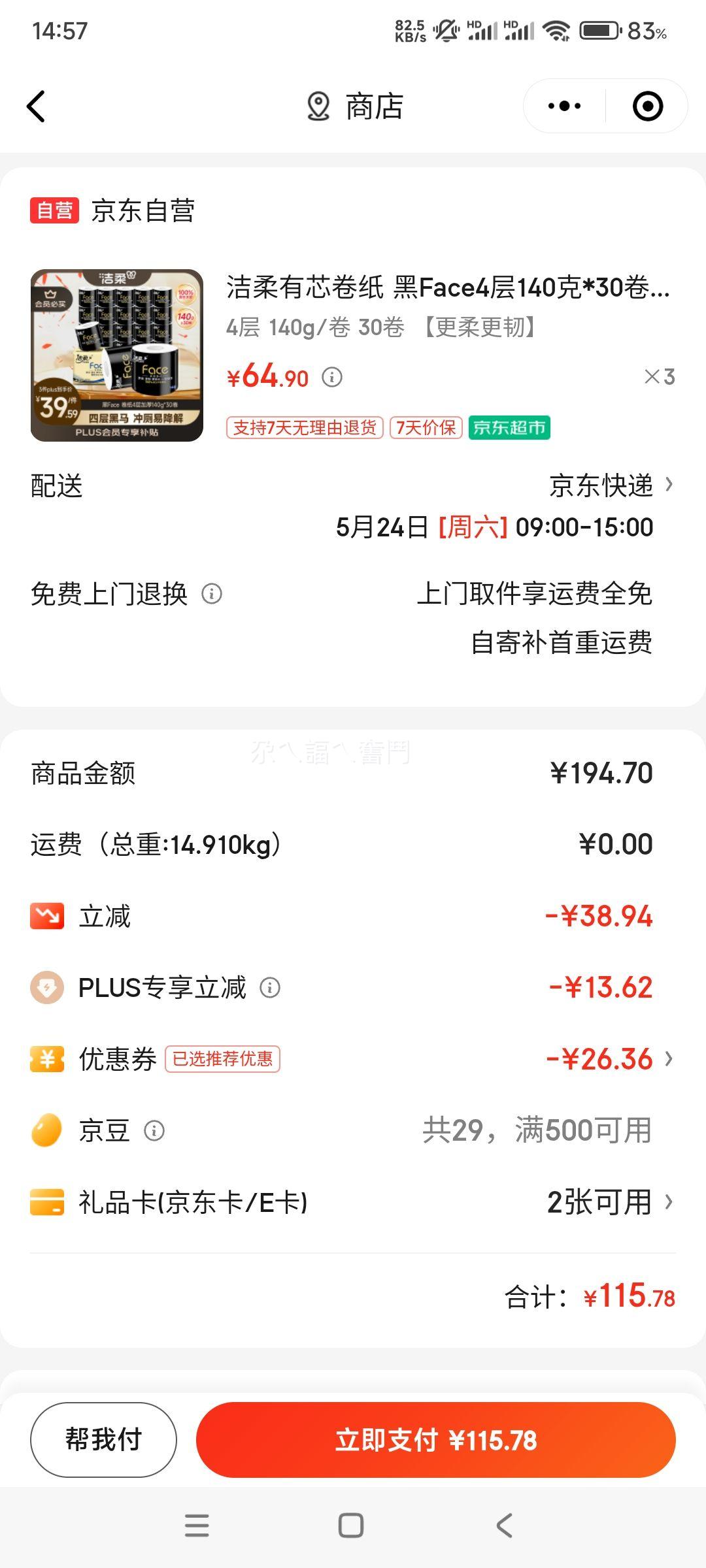This screenshot has height=1568, width=706.
Task: Open the 优惠券 coupon selection
Action: tap(353, 1058)
